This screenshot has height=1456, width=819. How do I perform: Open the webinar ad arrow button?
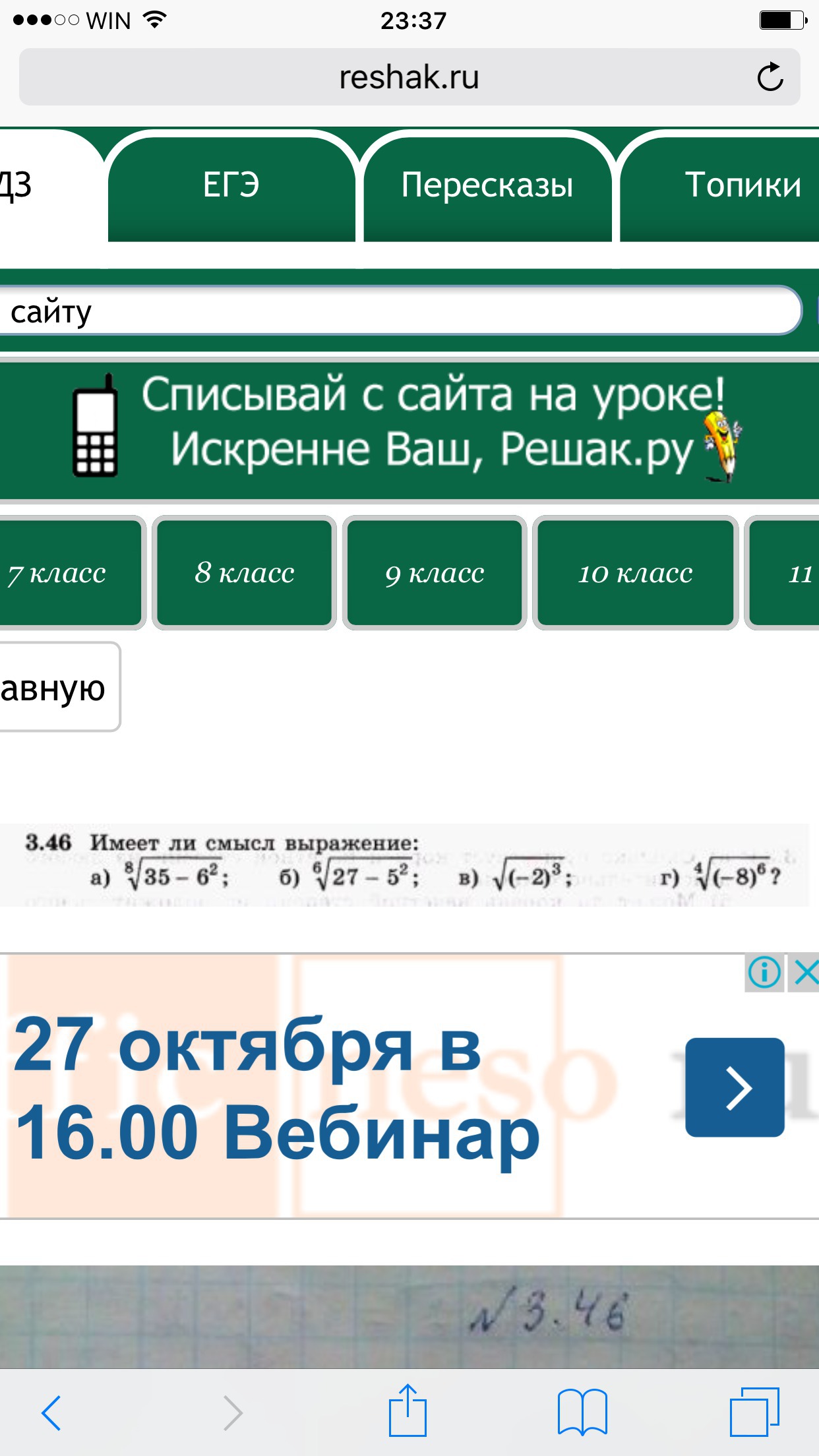coord(735,1087)
